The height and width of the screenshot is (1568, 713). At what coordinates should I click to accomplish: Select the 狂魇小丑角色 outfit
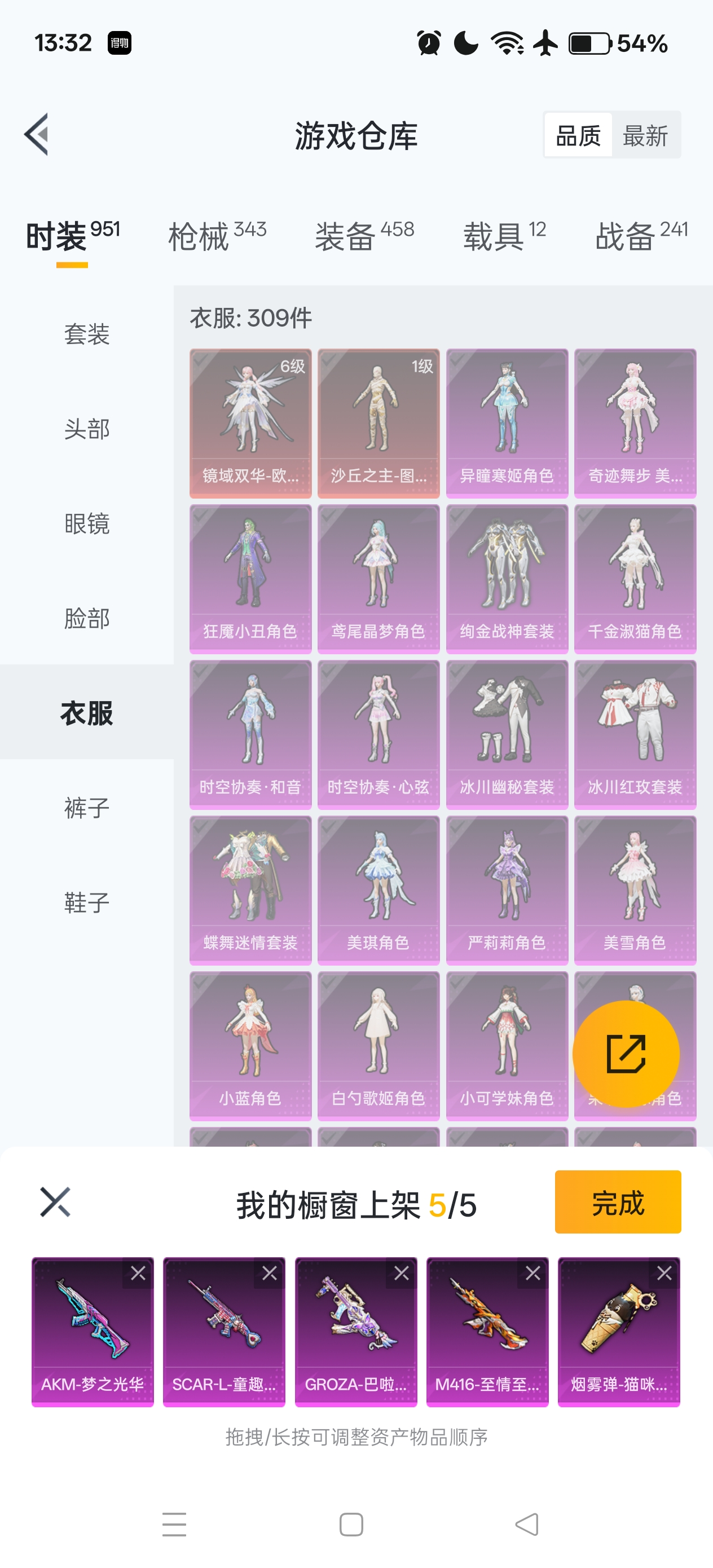(x=250, y=578)
